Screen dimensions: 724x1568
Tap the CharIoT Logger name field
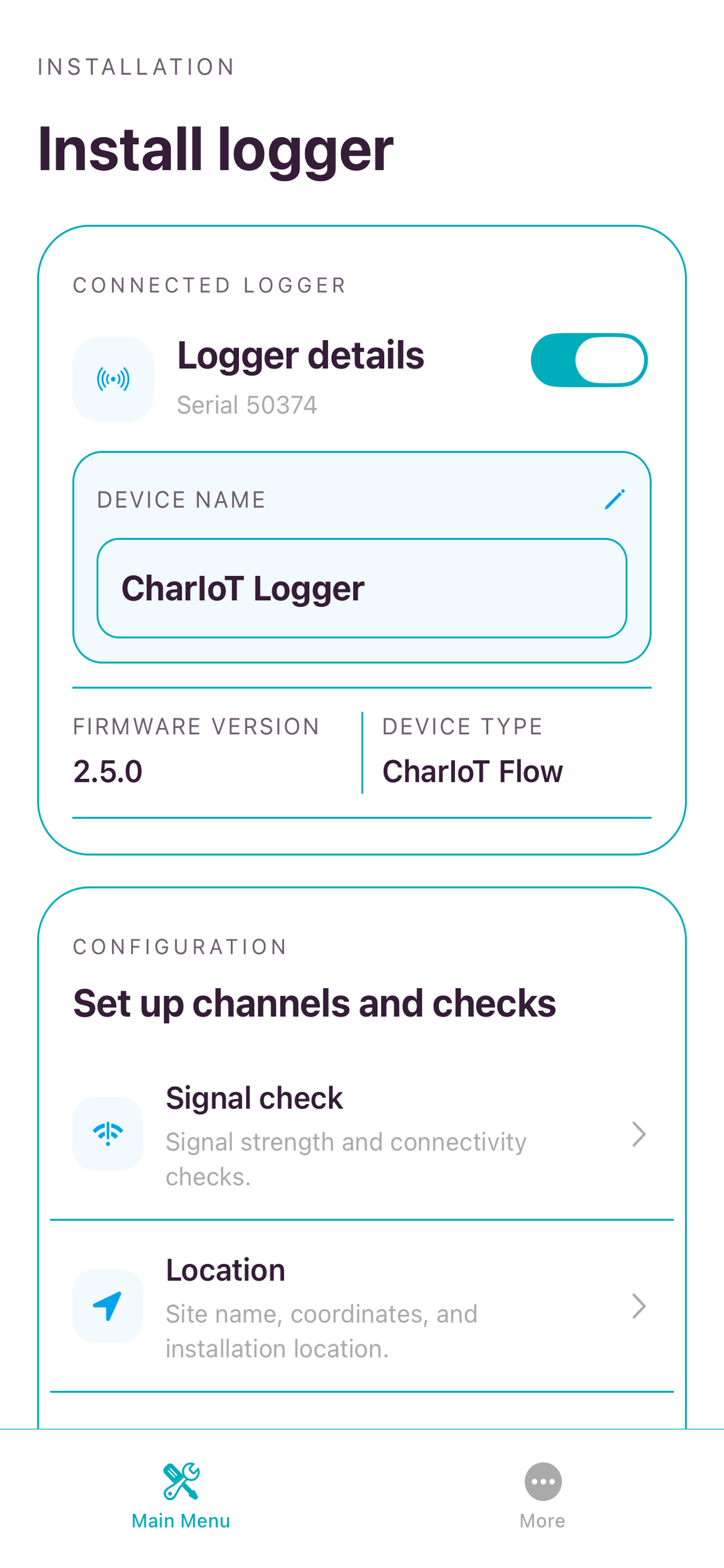point(362,588)
